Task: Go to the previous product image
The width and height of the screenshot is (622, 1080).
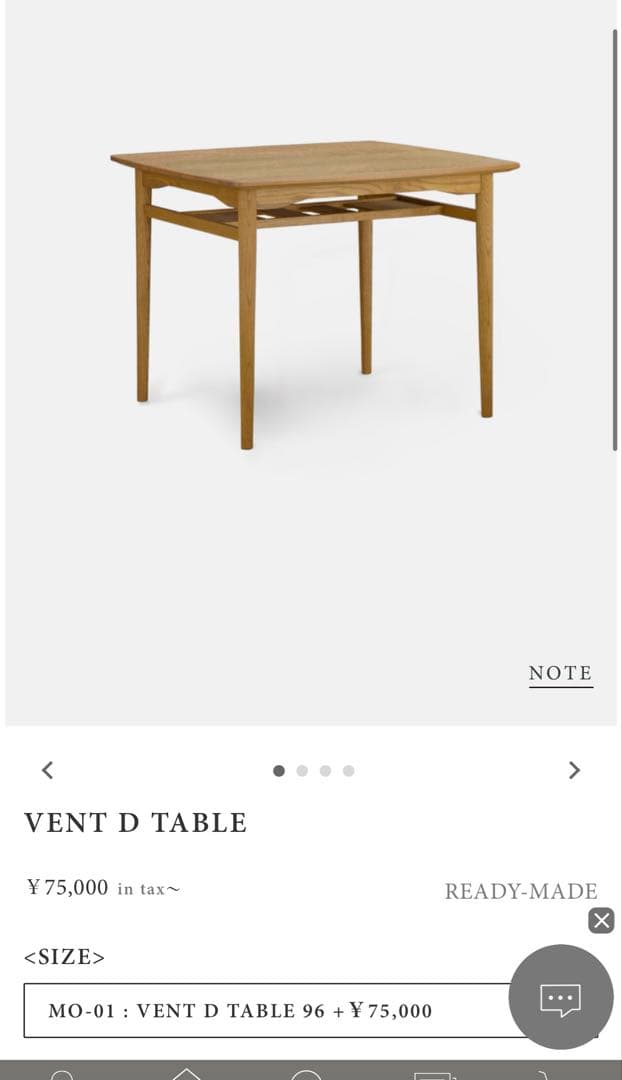Action: pyautogui.click(x=47, y=770)
